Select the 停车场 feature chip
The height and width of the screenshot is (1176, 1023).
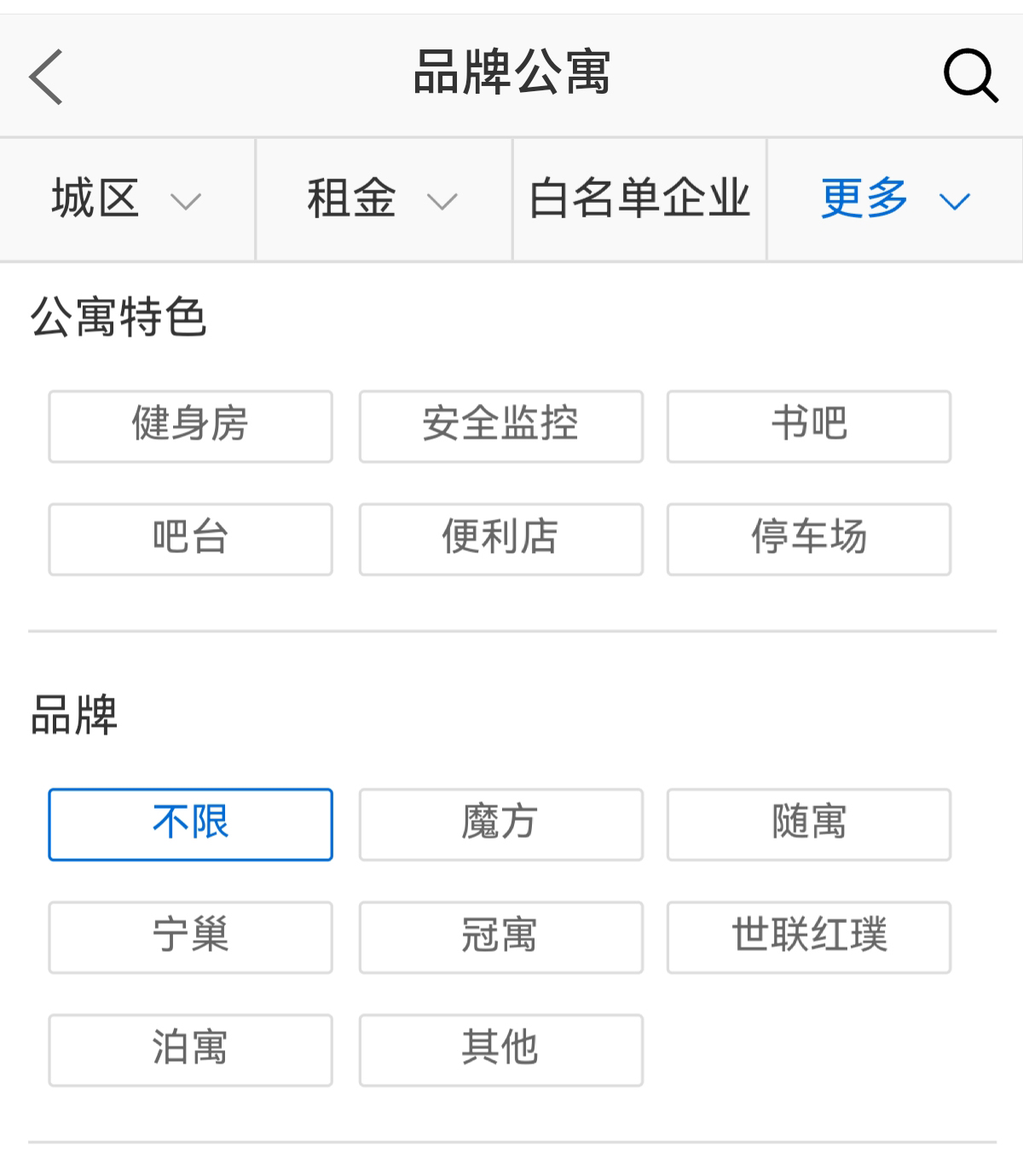(808, 539)
